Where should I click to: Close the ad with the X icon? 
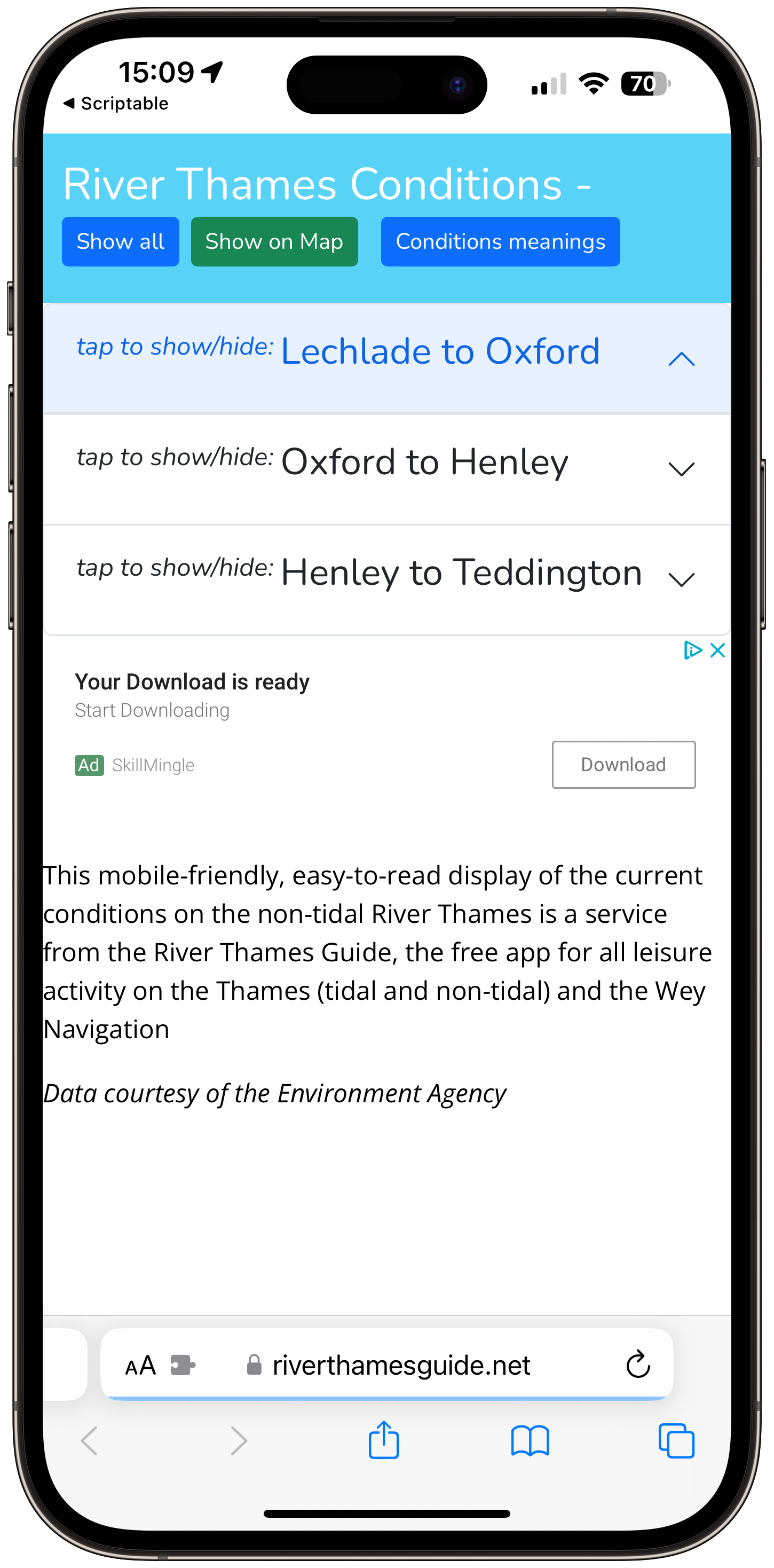point(717,650)
